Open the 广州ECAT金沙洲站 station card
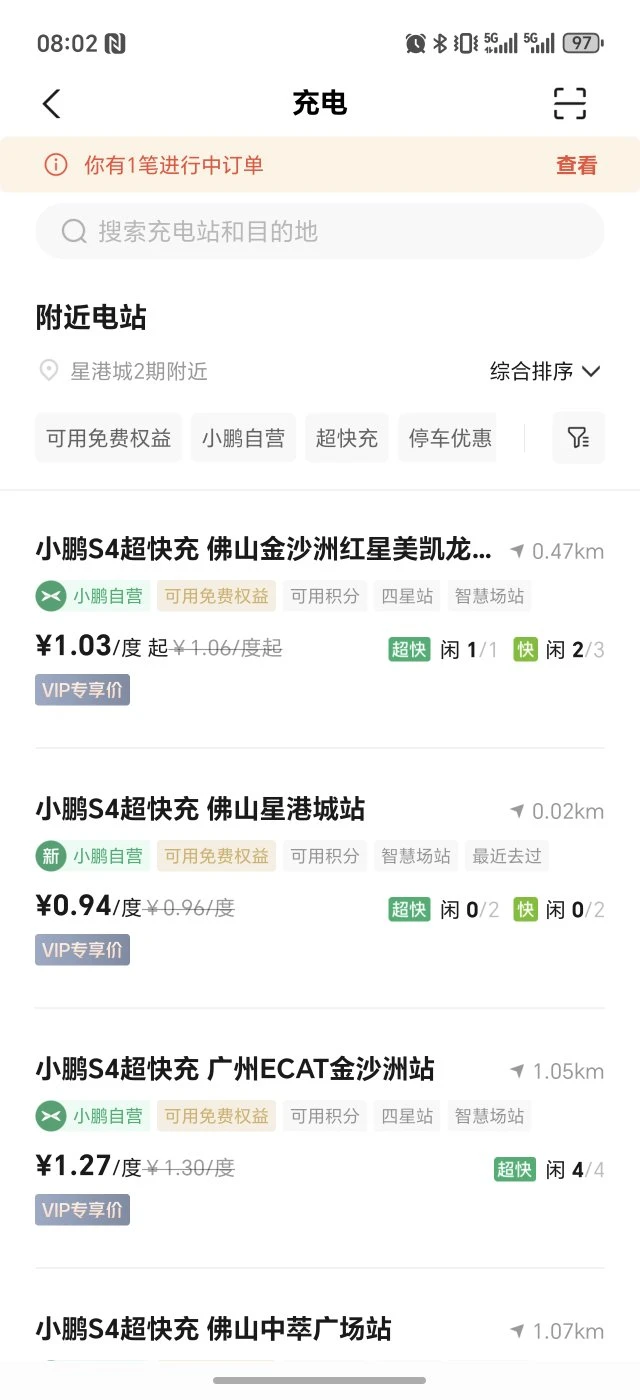The height and width of the screenshot is (1400, 640). [x=320, y=1138]
